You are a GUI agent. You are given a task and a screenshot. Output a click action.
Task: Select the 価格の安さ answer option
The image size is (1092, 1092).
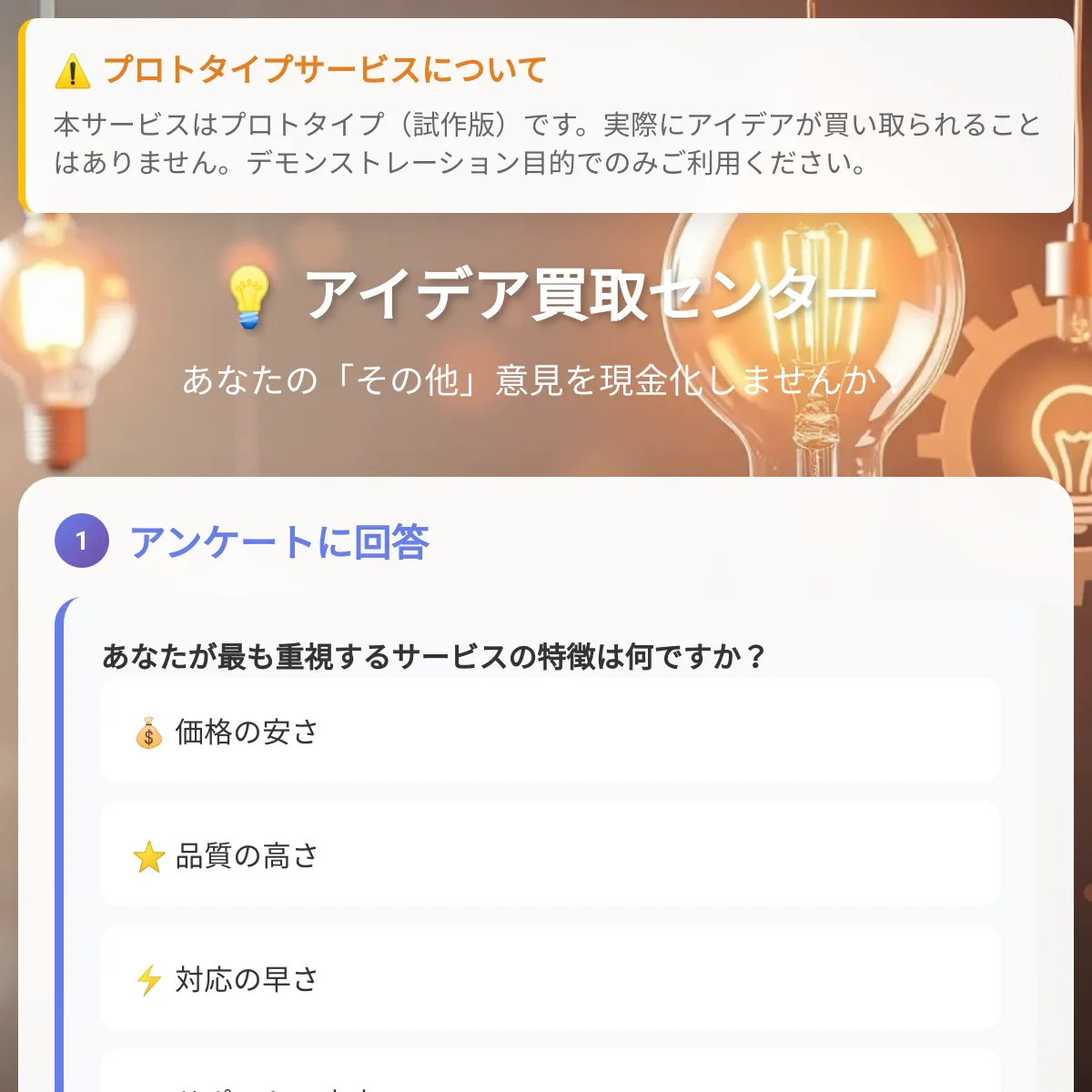[x=550, y=731]
